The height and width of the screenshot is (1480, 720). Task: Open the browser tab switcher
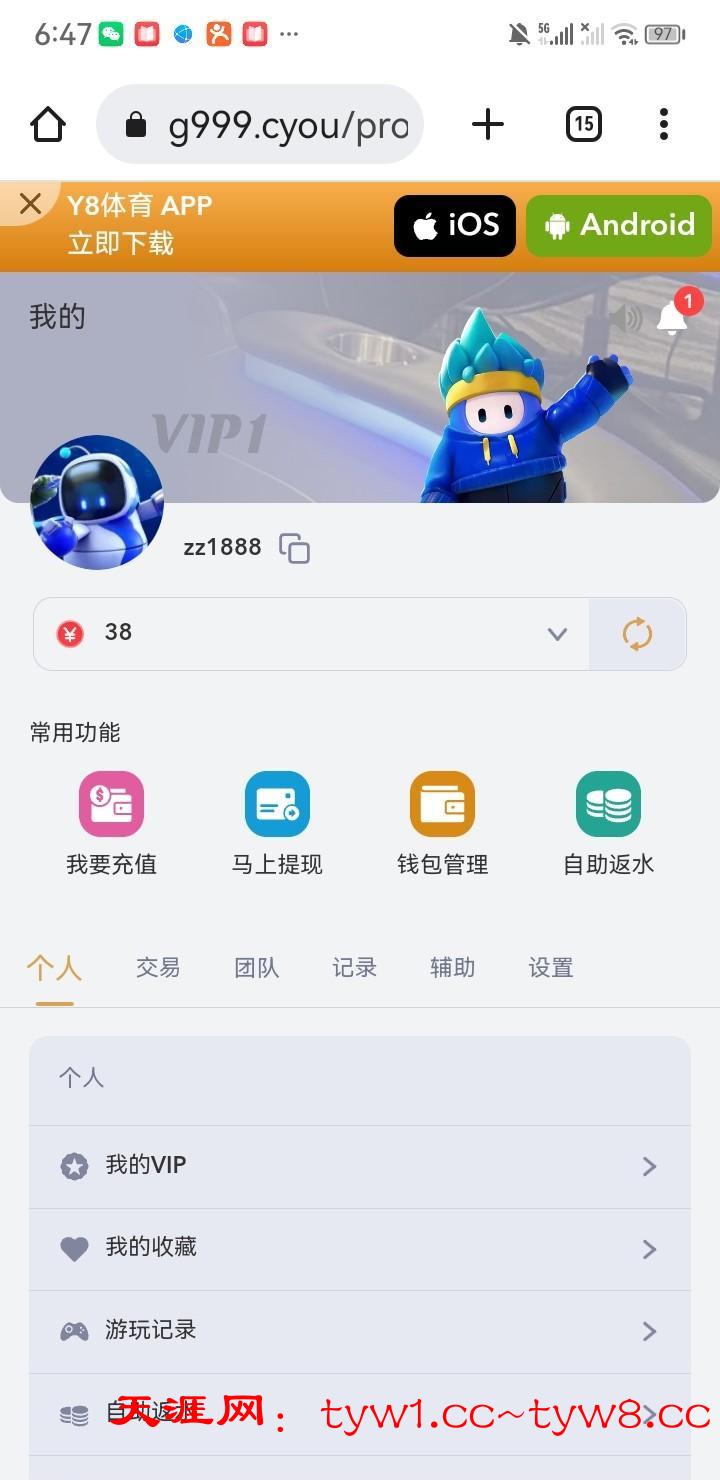point(583,125)
